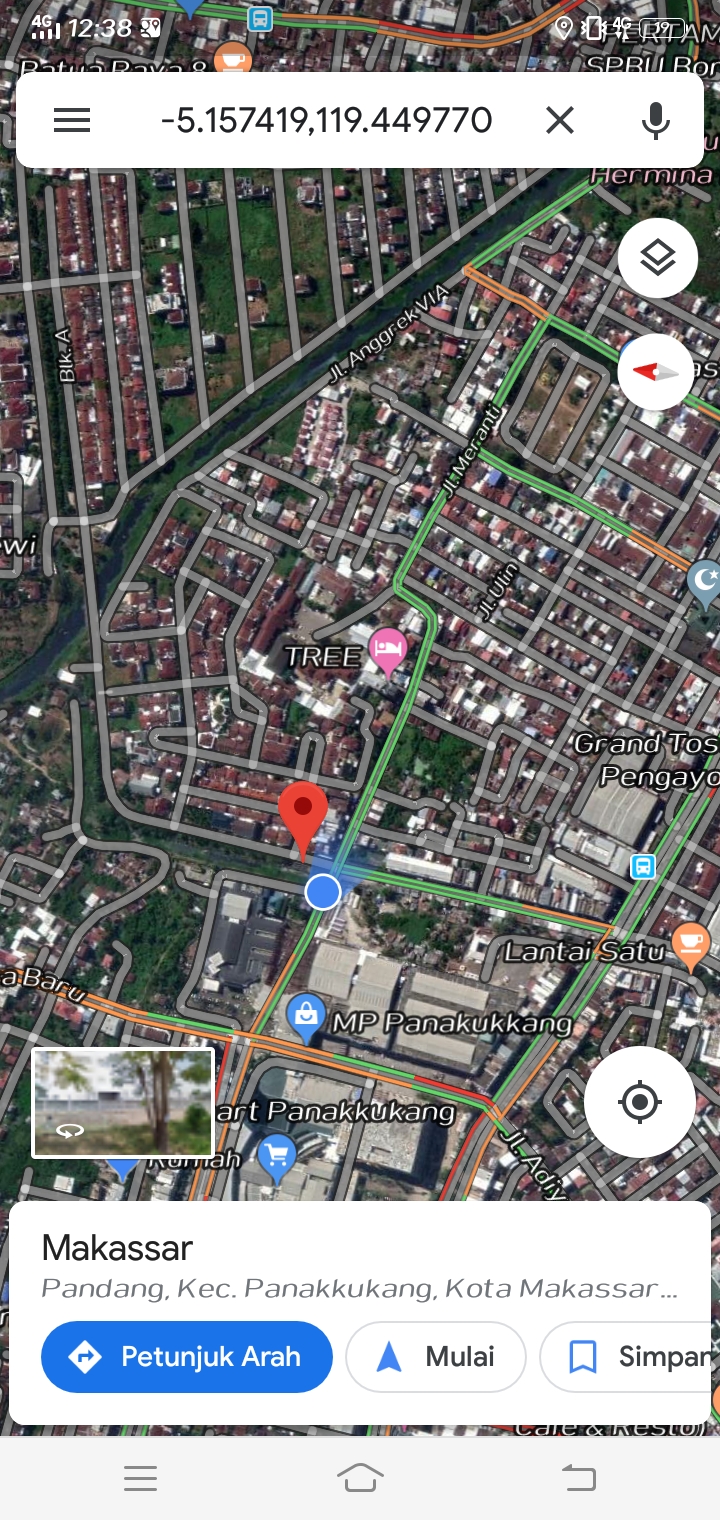Center map on my location
Image resolution: width=720 pixels, height=1520 pixels.
640,1103
